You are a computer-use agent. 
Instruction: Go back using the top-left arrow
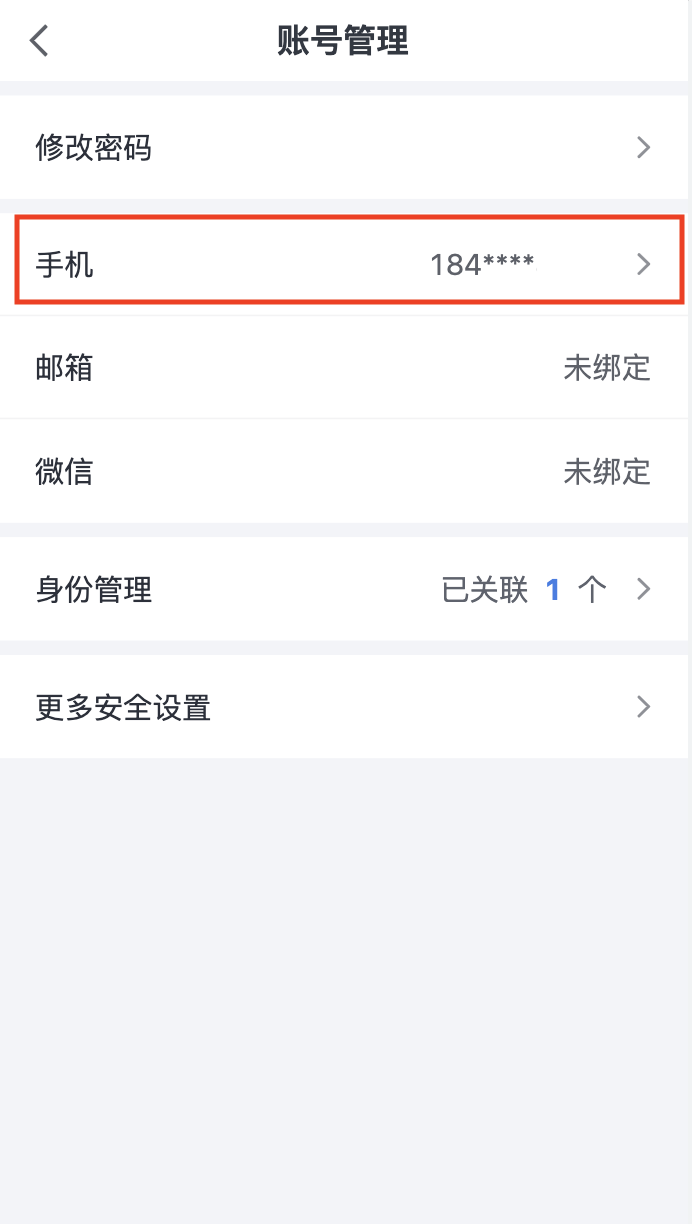pos(39,41)
